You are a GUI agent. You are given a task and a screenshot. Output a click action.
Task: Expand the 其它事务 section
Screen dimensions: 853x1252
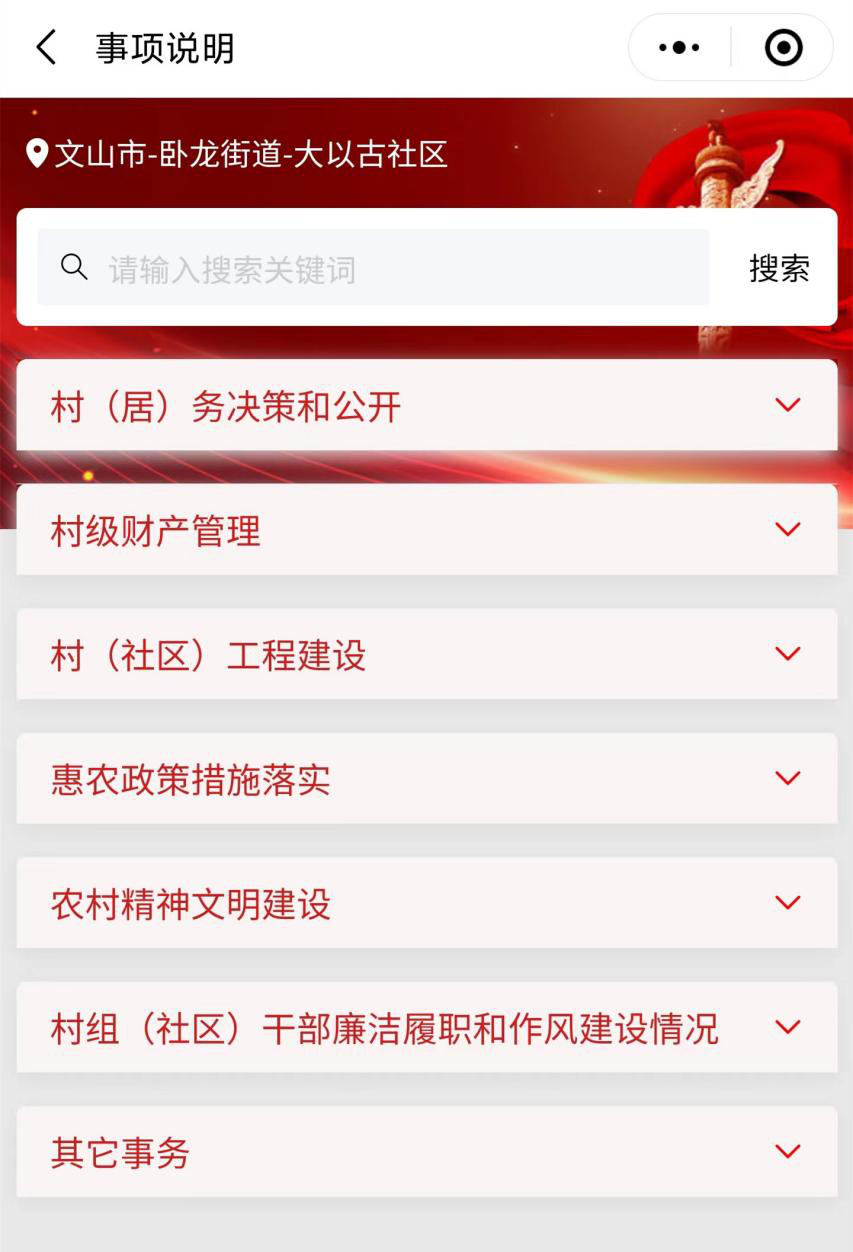[787, 1152]
